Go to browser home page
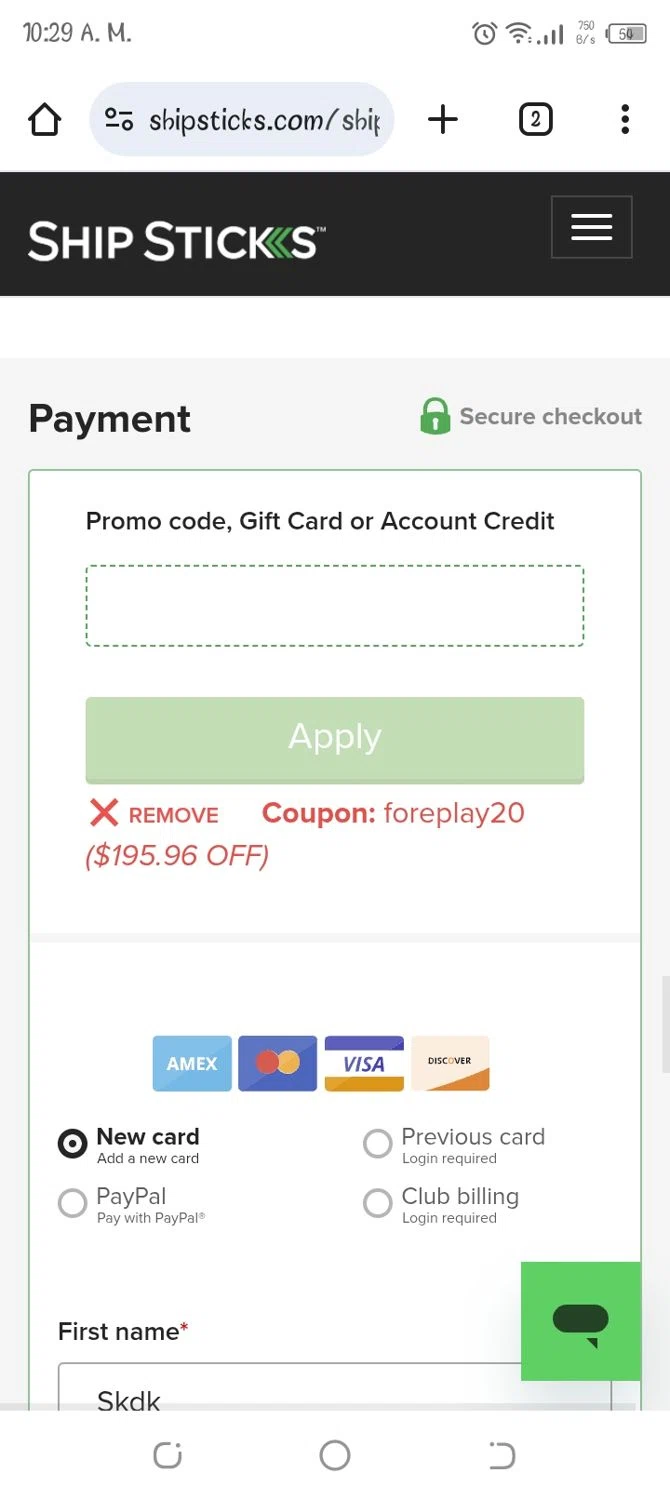 45,120
